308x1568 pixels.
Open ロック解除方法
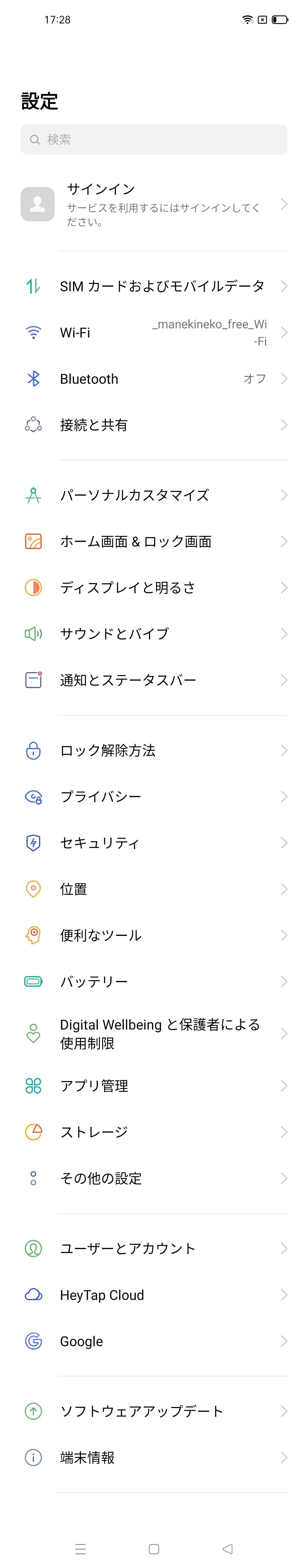154,750
